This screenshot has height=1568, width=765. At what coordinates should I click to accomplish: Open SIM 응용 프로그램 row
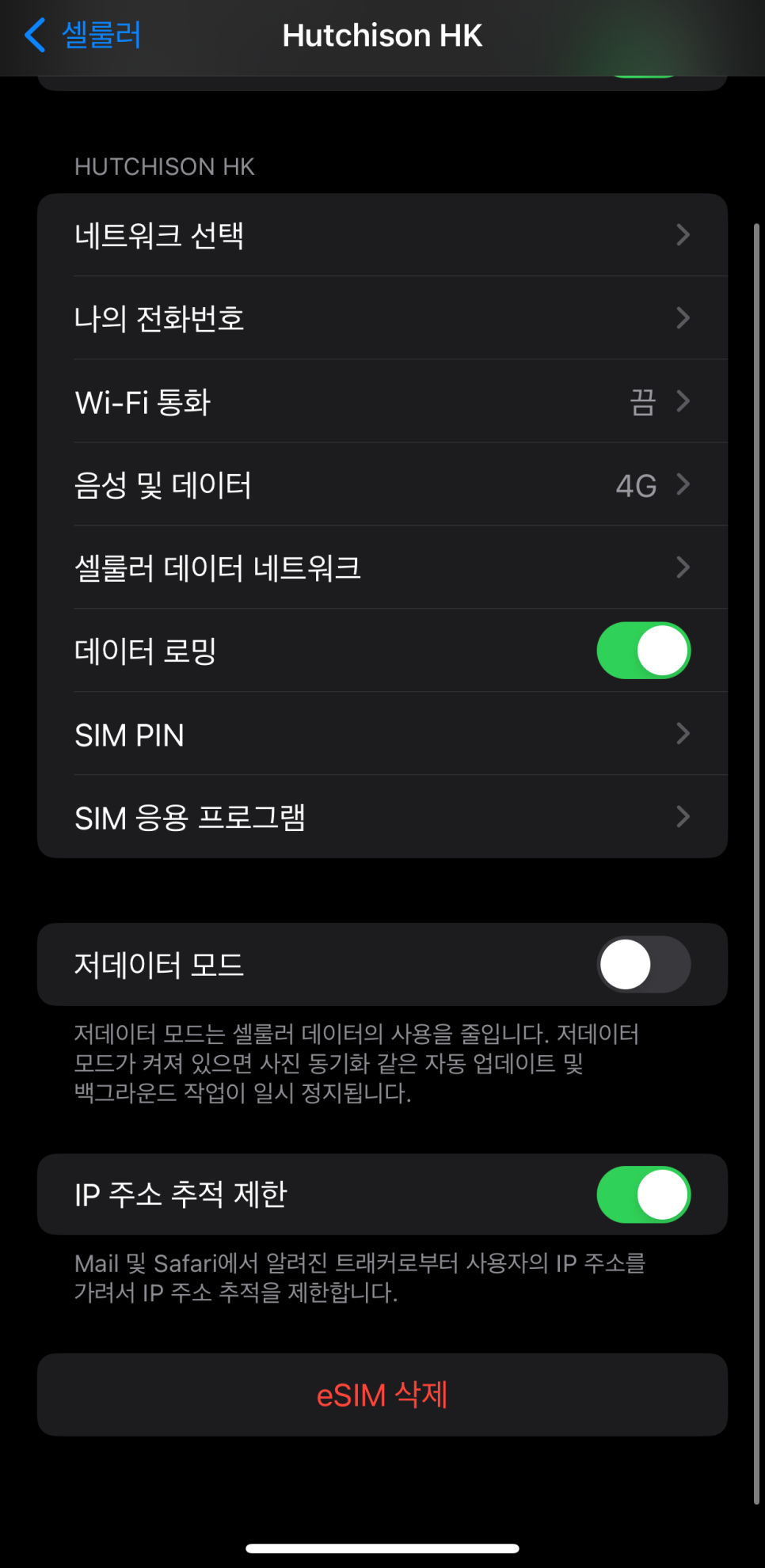click(x=382, y=817)
